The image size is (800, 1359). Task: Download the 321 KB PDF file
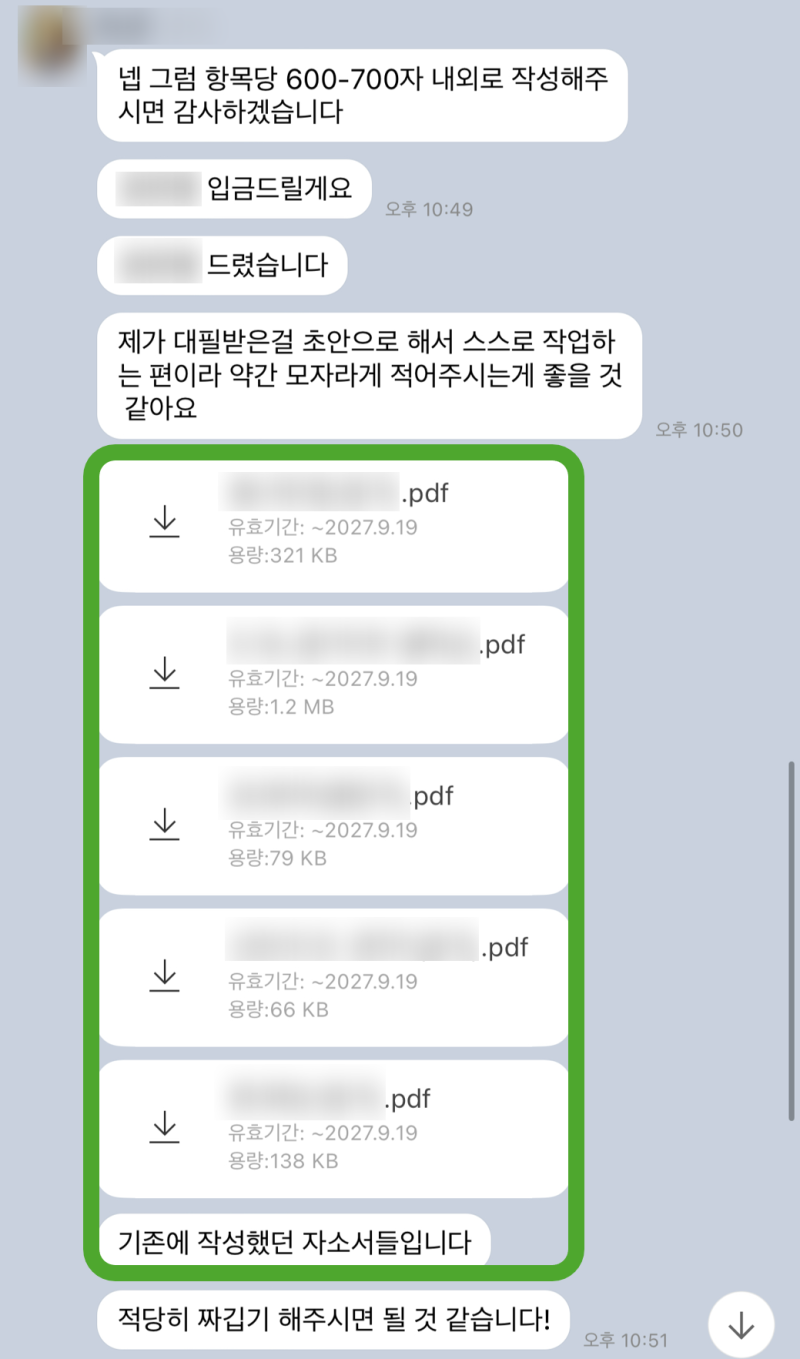click(164, 522)
